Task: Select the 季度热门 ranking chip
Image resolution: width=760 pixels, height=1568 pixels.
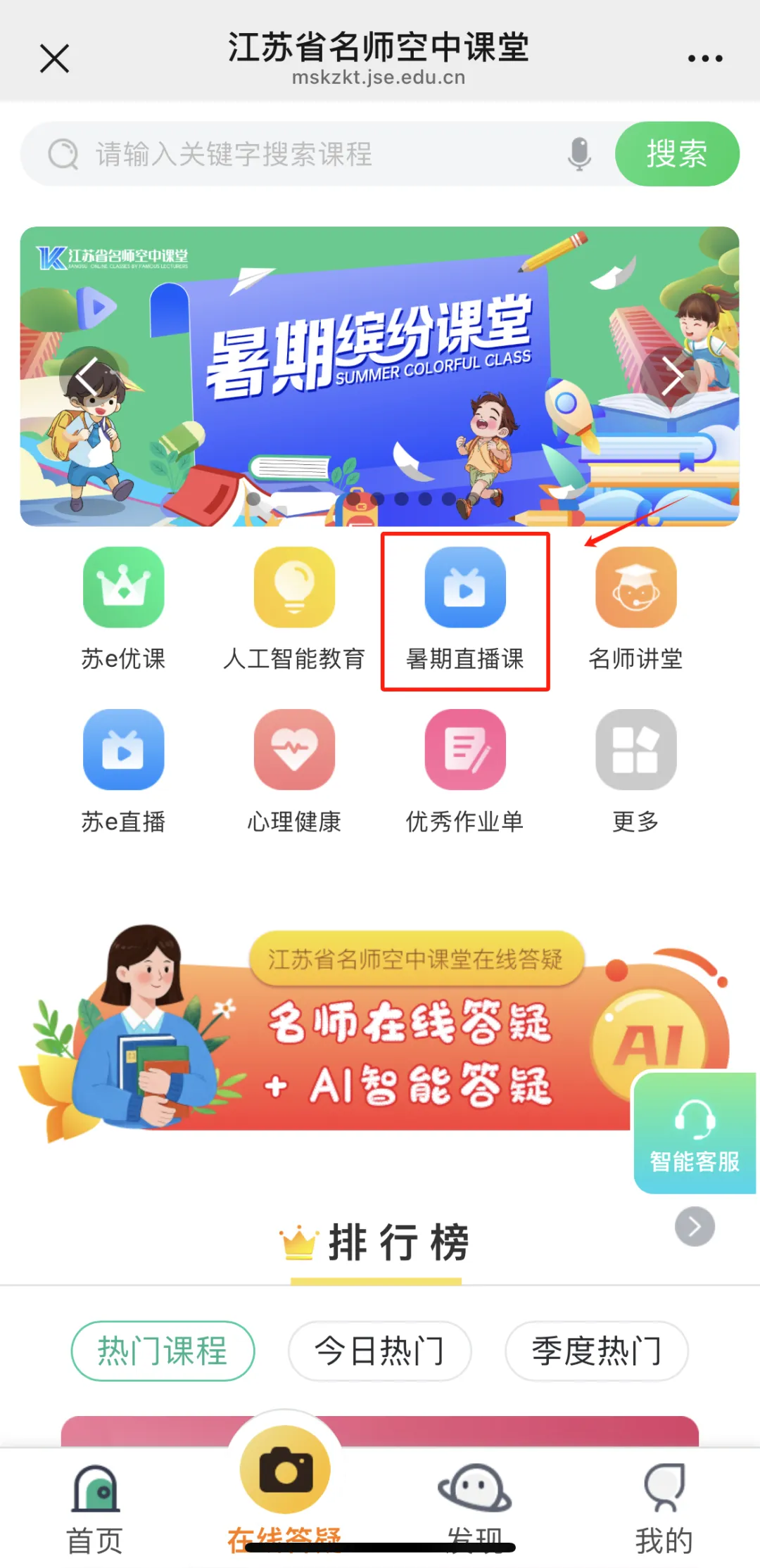Action: [596, 1351]
